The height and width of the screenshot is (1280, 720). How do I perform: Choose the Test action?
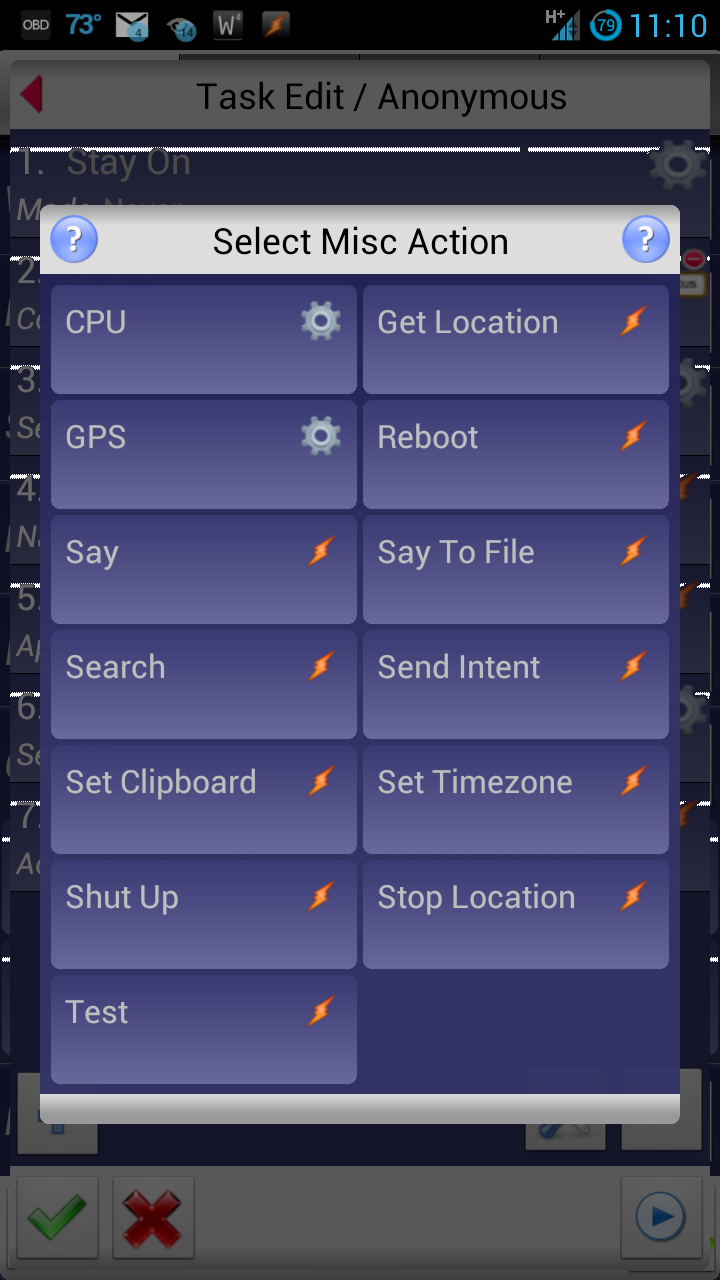coord(204,1030)
